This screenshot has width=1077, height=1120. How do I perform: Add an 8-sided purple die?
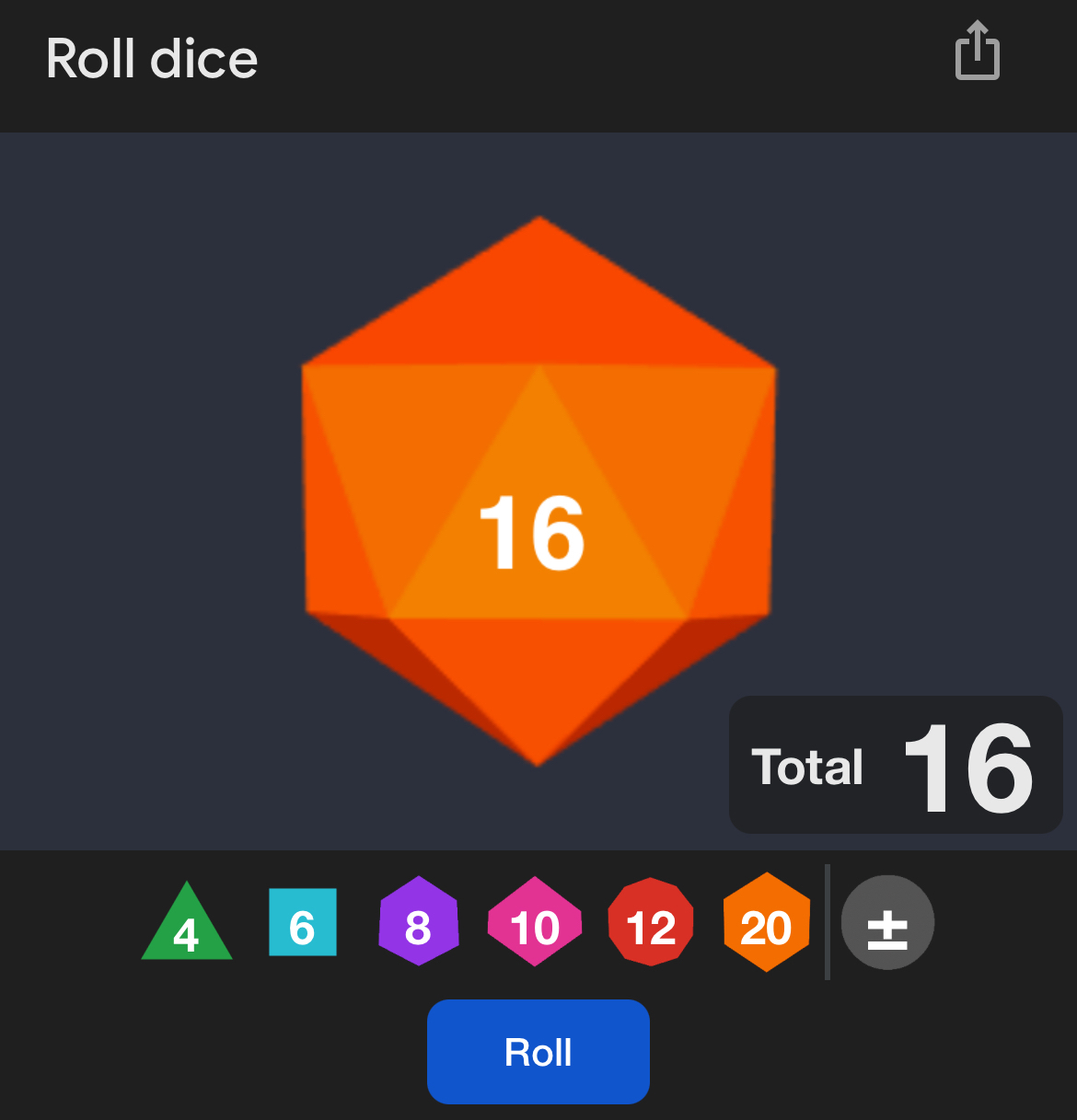(x=419, y=922)
